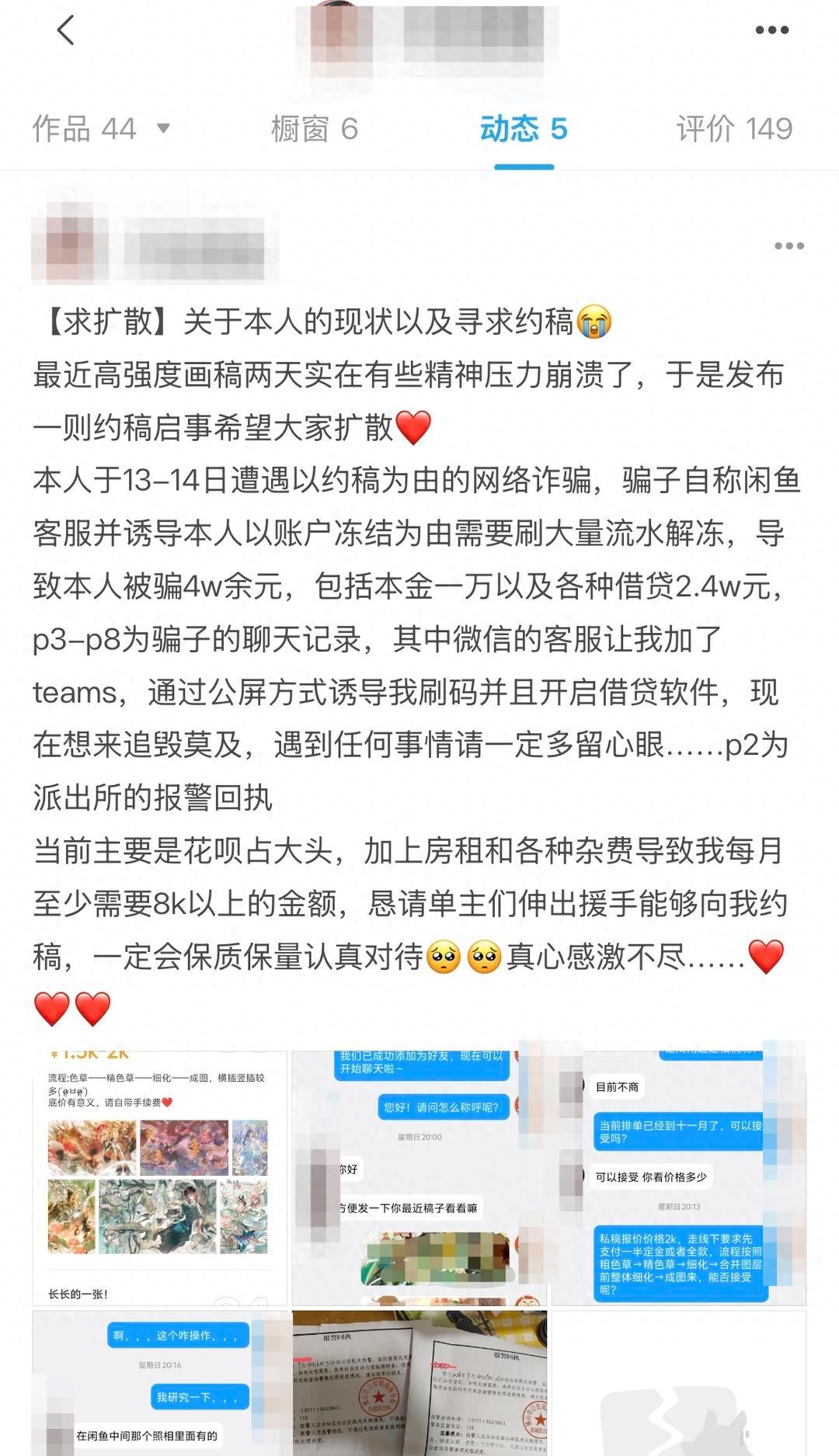Open the post's three-dot options menu
Viewport: 839px width, 1456px height.
click(x=789, y=246)
